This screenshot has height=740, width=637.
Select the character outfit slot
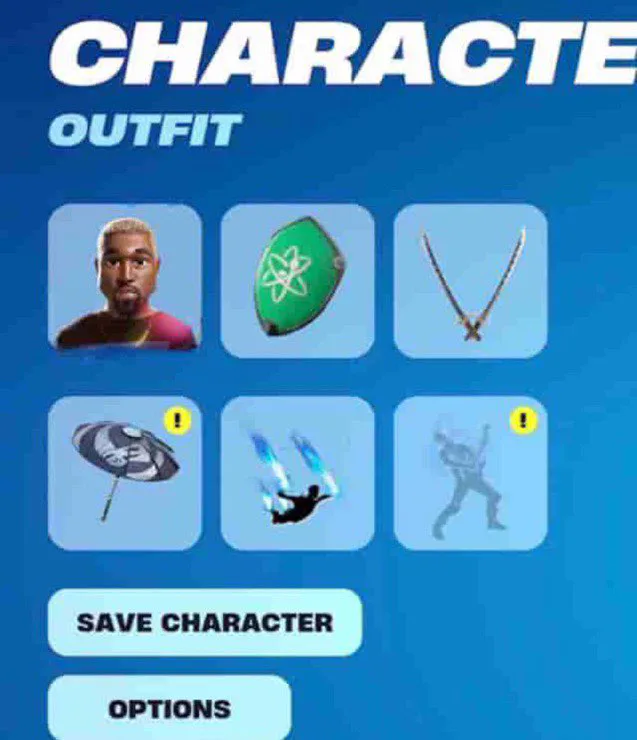125,281
